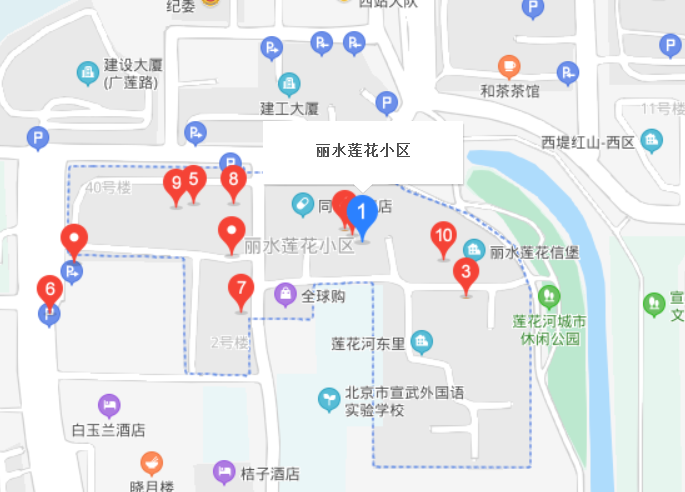Image resolution: width=685 pixels, height=492 pixels.
Task: Open the 和茶茶馆 tea house point
Action: pos(510,68)
